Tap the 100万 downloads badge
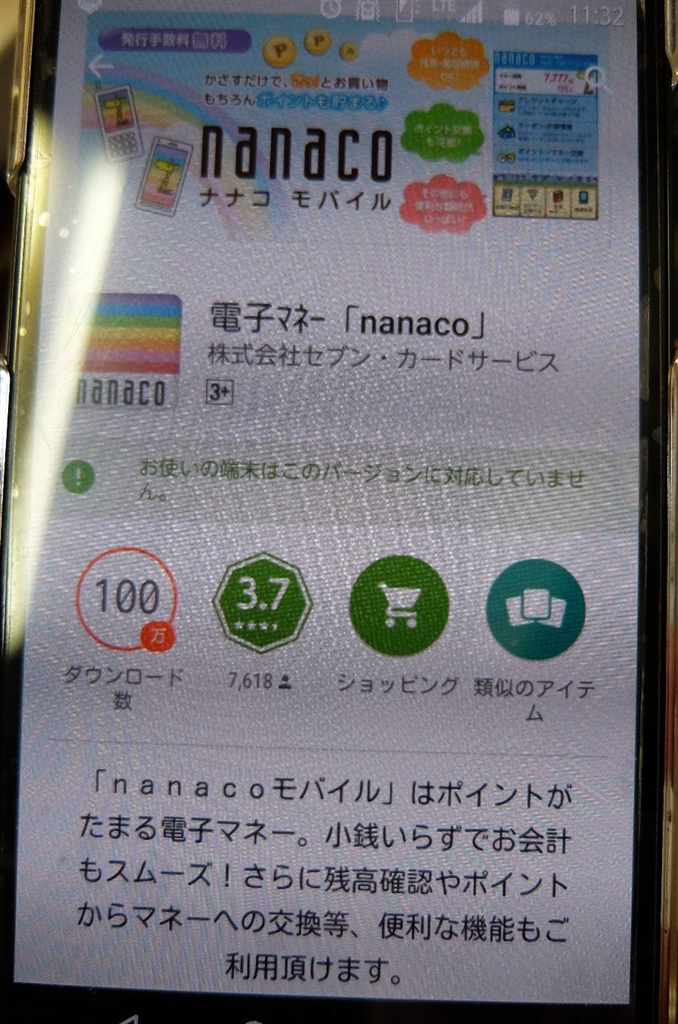 coord(127,598)
